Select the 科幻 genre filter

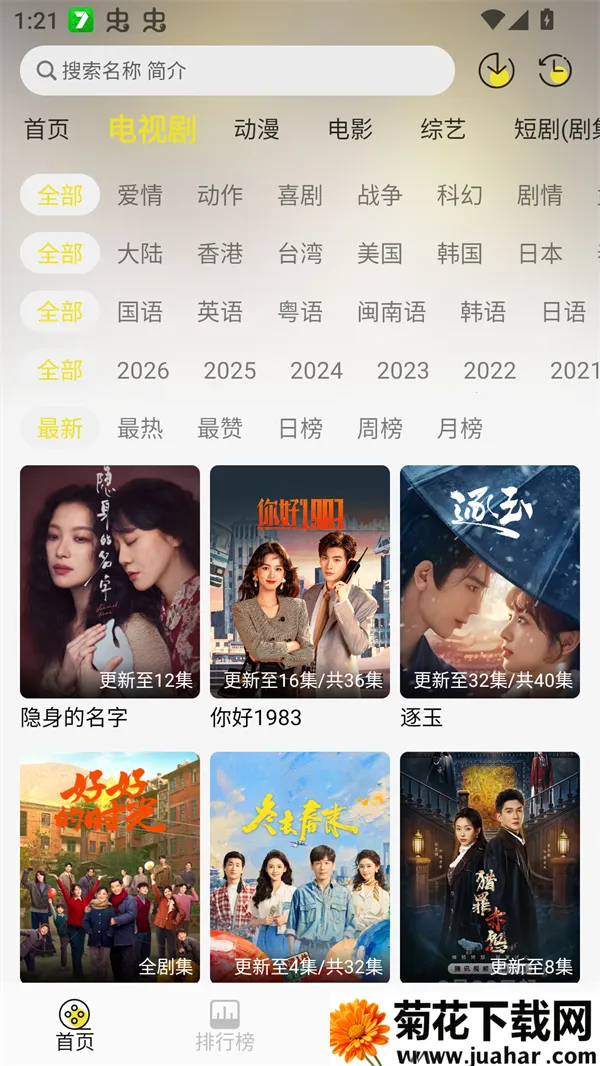460,195
